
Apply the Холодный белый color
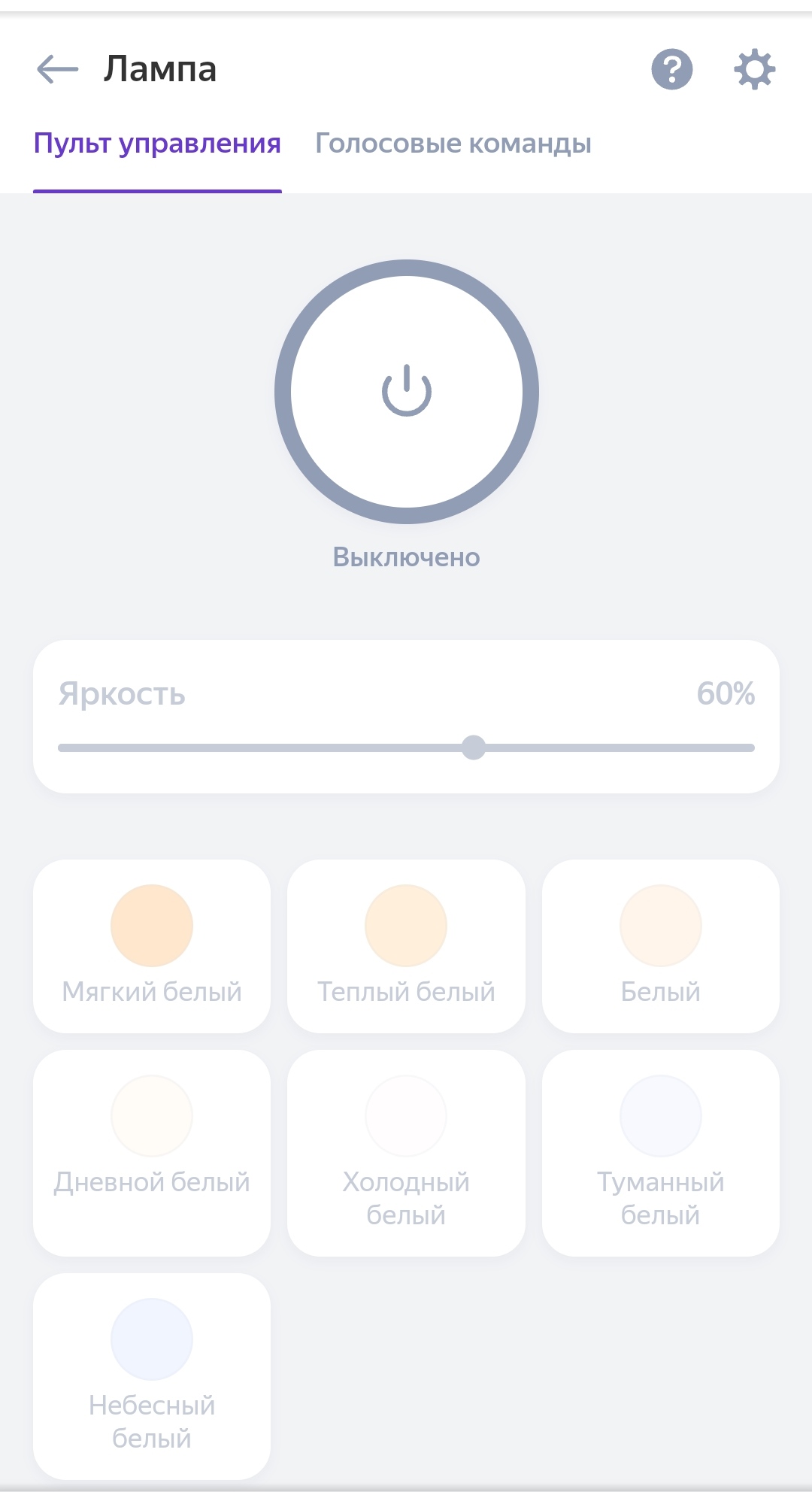tap(406, 1151)
